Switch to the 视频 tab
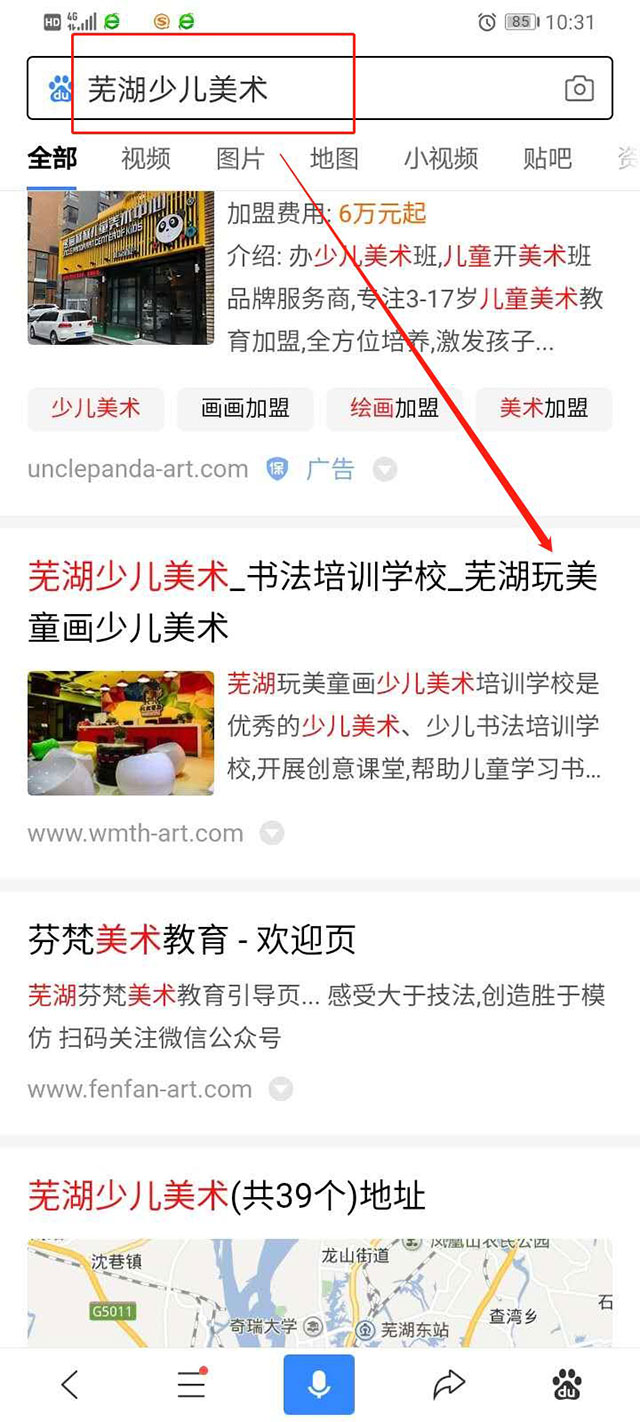The width and height of the screenshot is (640, 1422). point(146,158)
